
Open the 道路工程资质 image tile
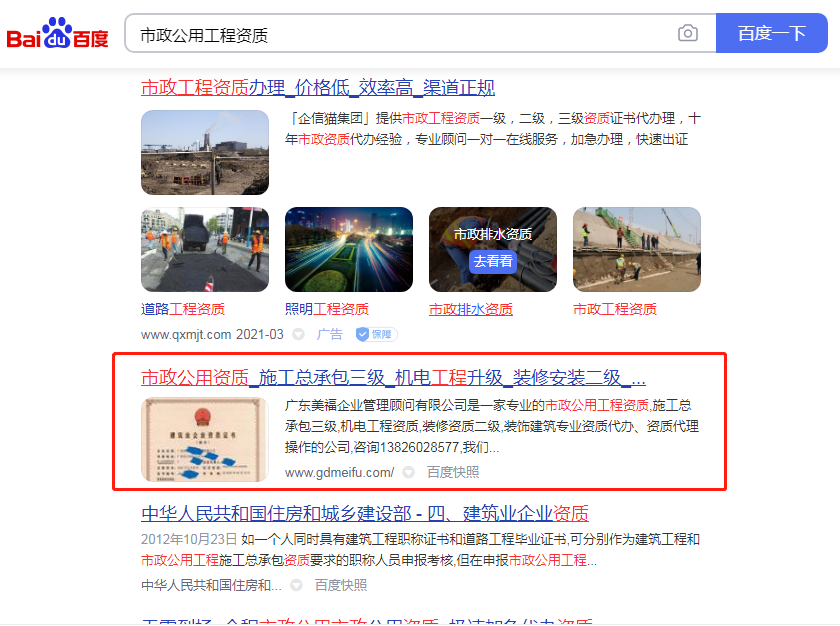205,250
